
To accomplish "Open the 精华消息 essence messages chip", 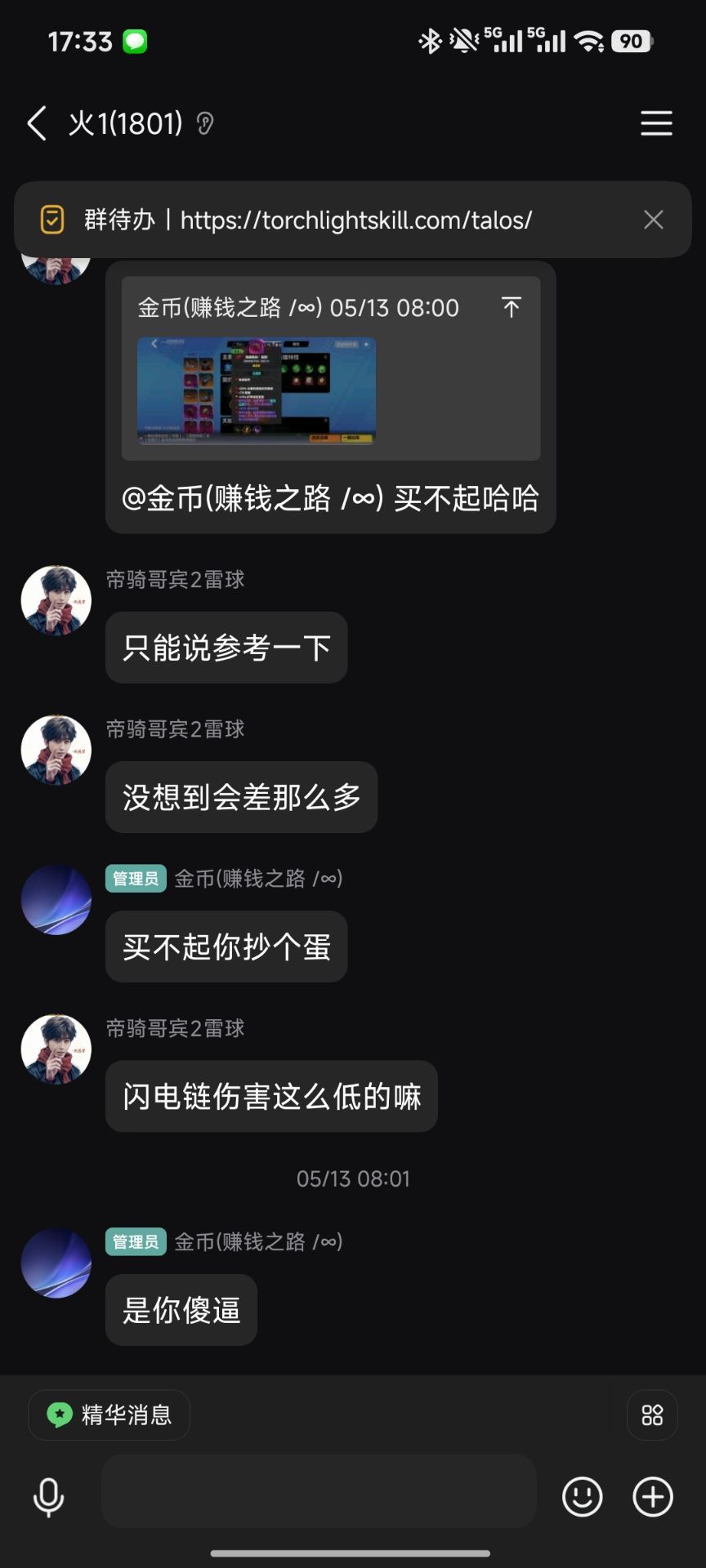I will tap(109, 1415).
